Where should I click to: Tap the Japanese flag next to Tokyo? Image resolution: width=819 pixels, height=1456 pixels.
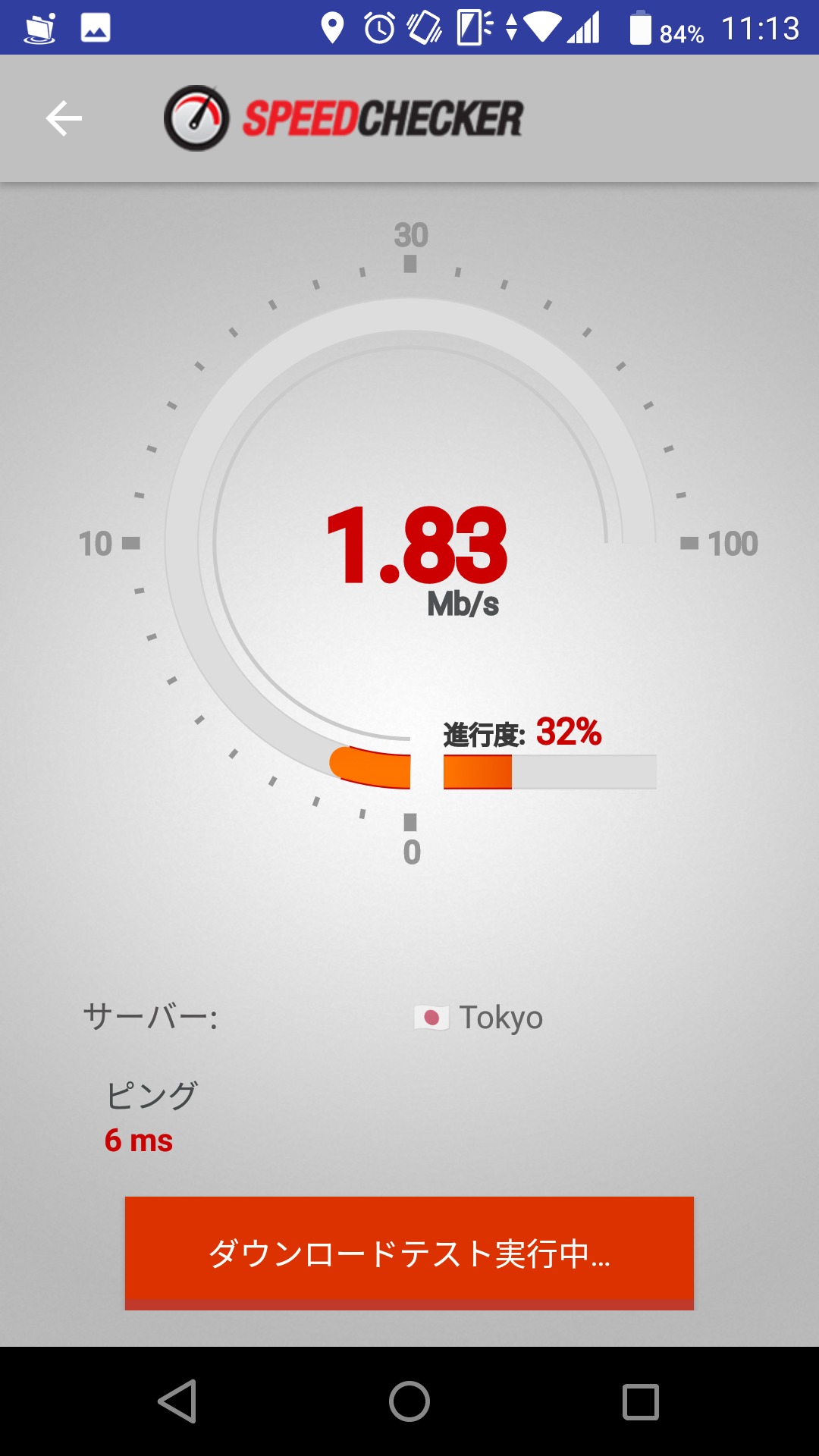point(432,1018)
